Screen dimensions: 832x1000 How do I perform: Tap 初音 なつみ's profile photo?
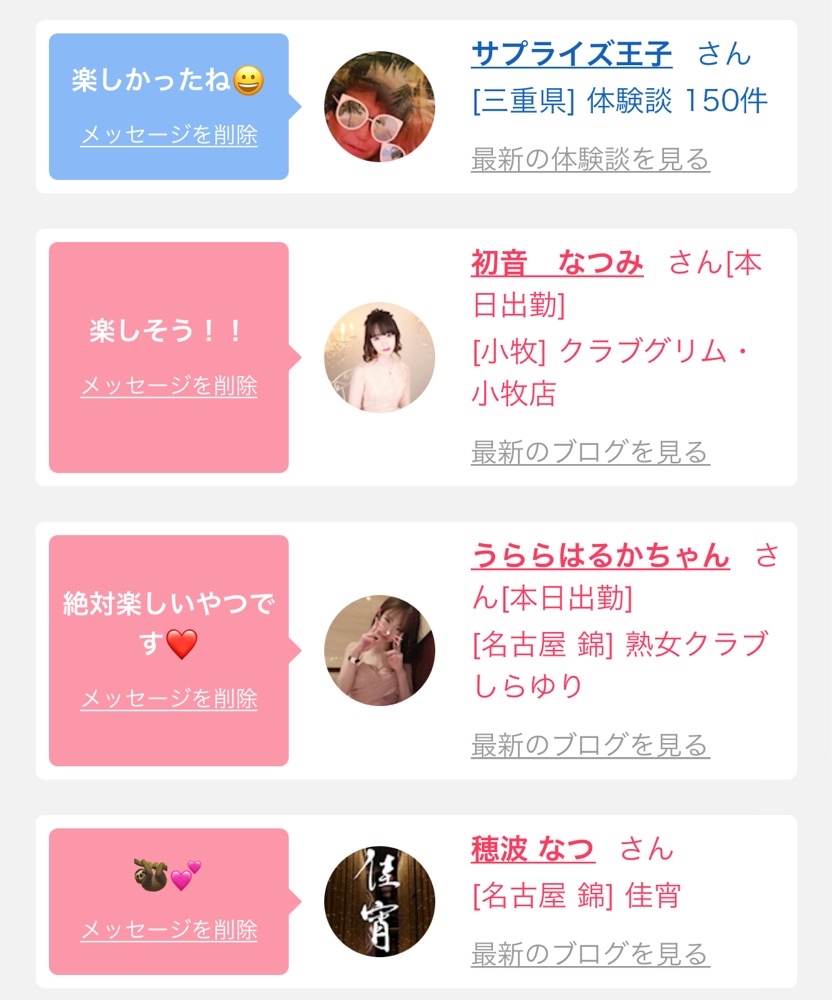[x=379, y=357]
